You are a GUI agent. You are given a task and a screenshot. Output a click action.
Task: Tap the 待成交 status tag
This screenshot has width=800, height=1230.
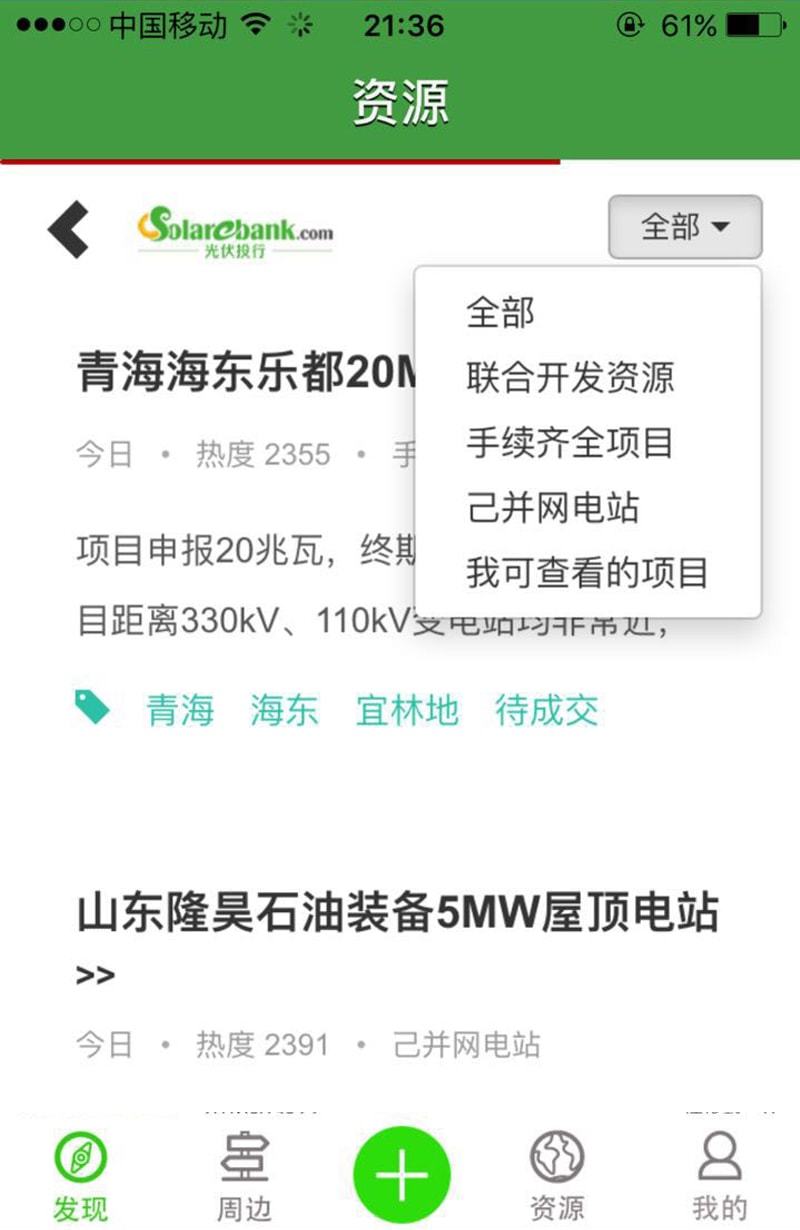pos(547,710)
